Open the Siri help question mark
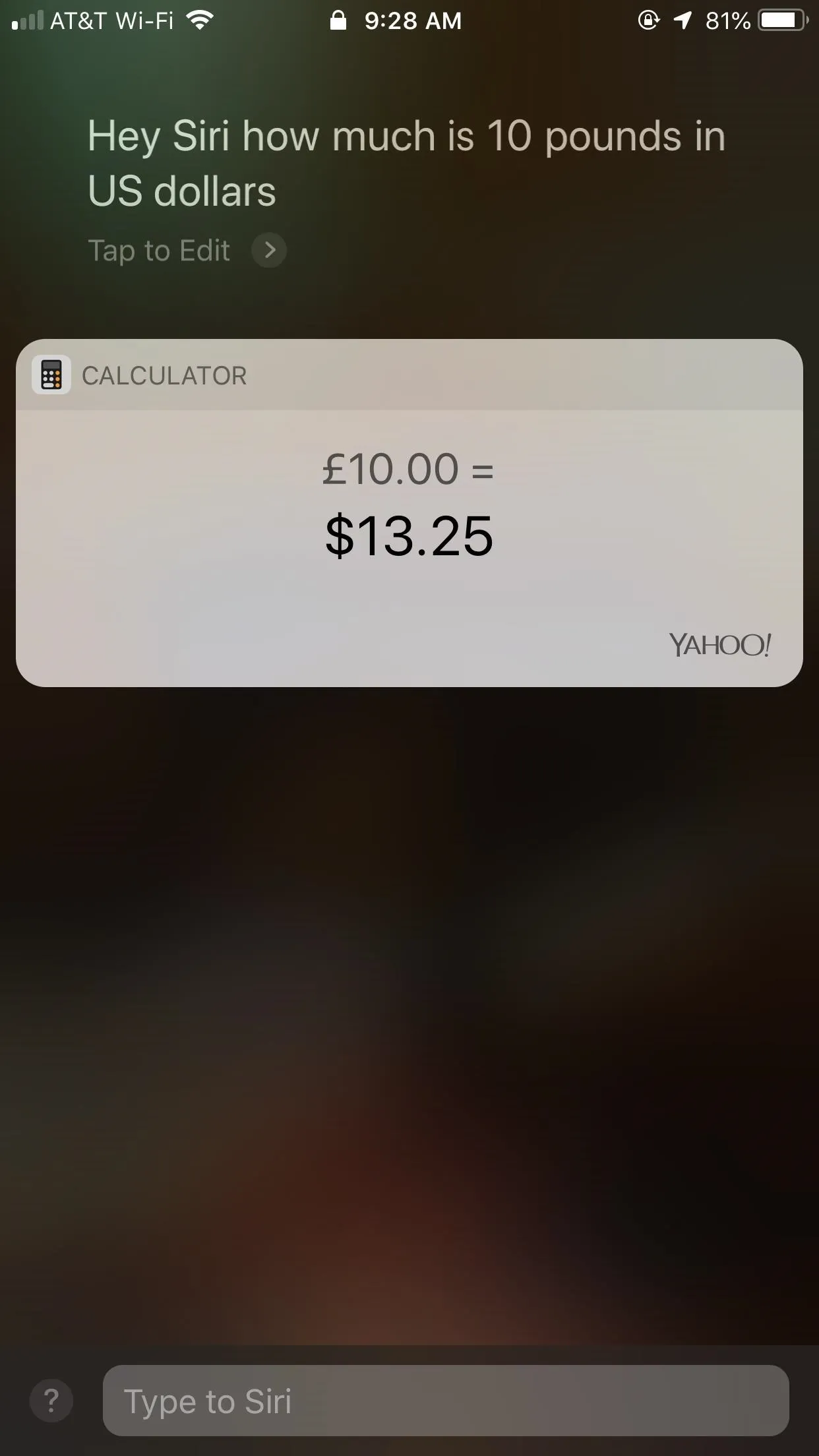 (x=51, y=1400)
